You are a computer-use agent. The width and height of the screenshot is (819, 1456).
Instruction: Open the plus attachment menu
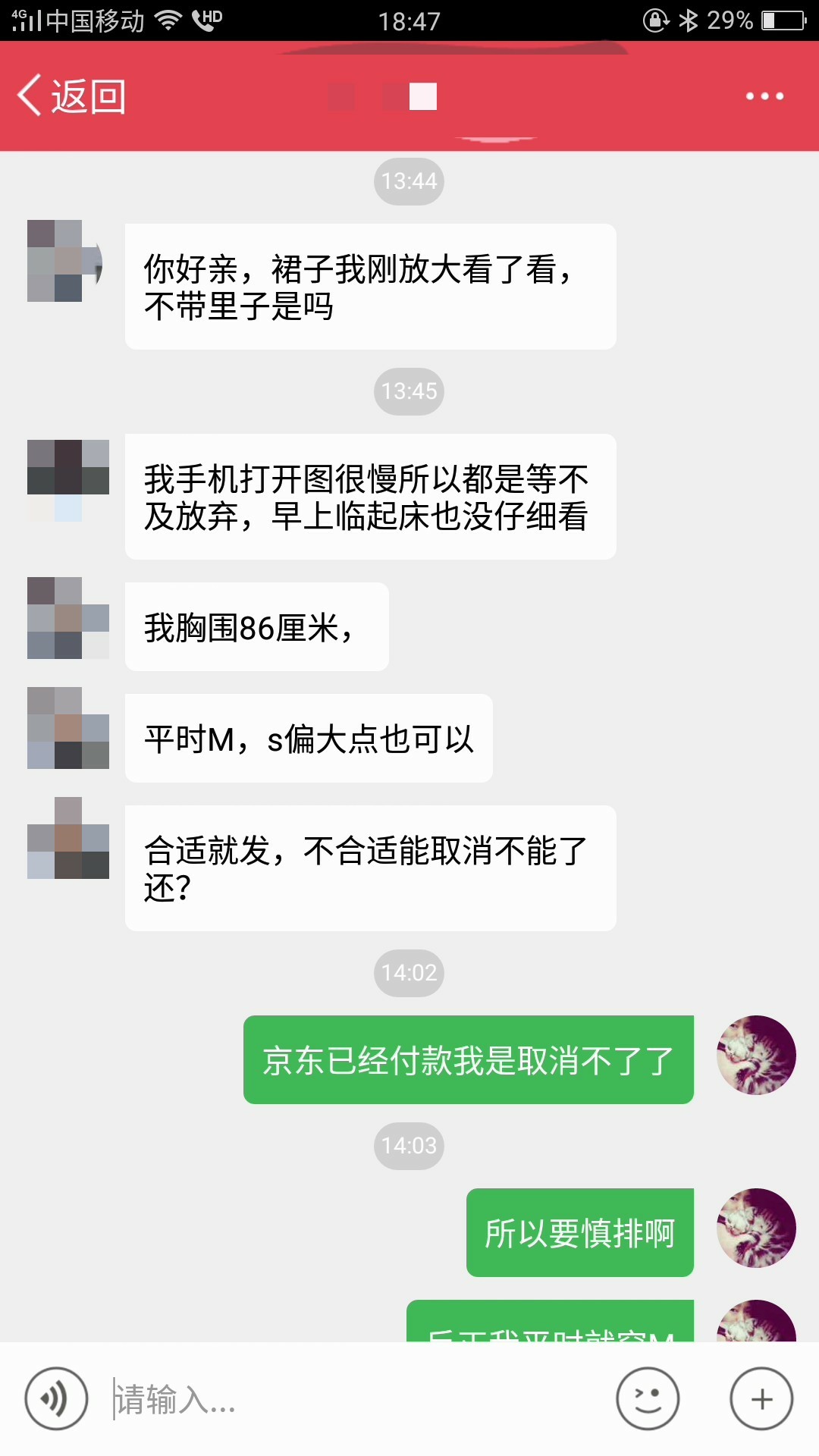pos(761,1398)
